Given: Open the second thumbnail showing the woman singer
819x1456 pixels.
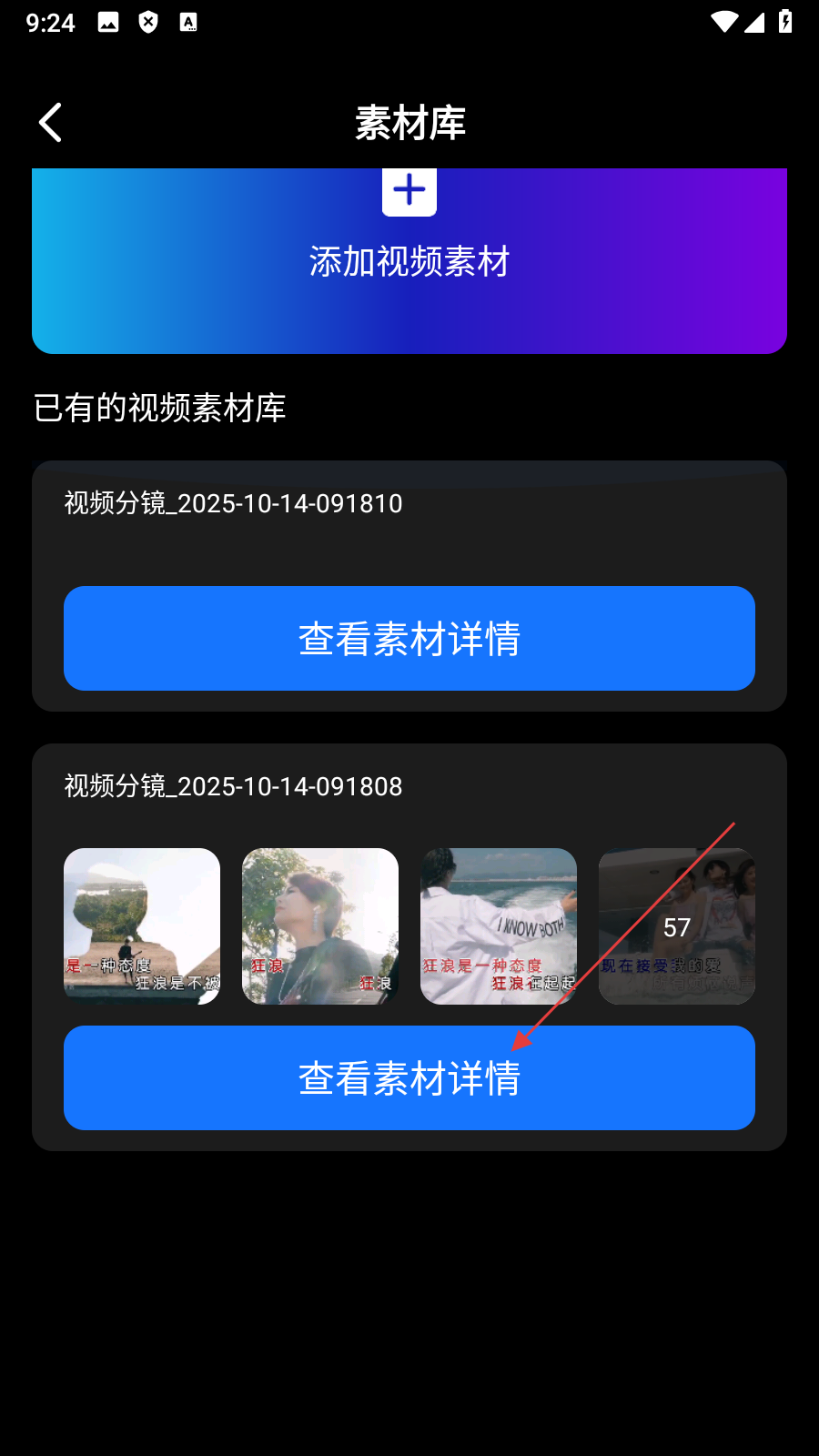Looking at the screenshot, I should click(x=320, y=926).
